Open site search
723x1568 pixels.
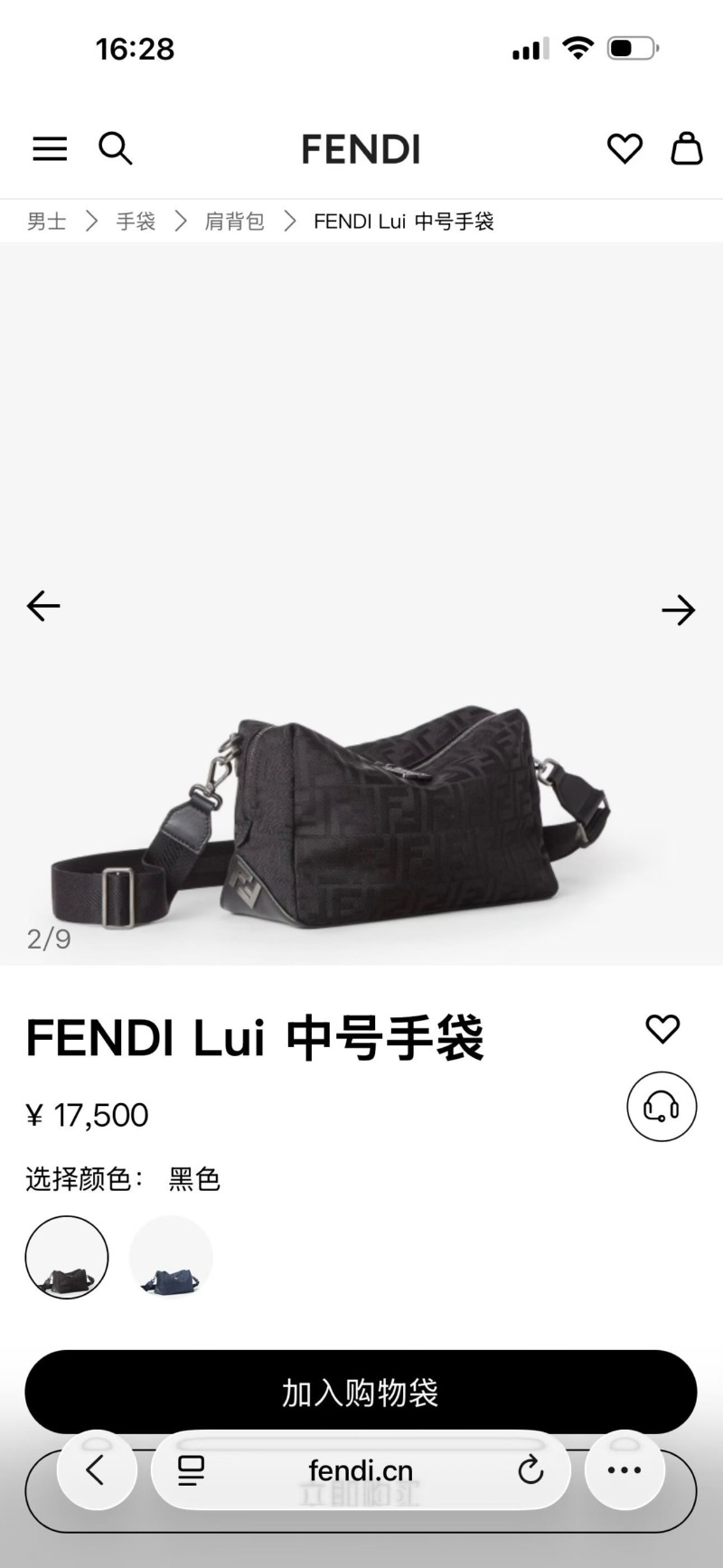click(116, 148)
